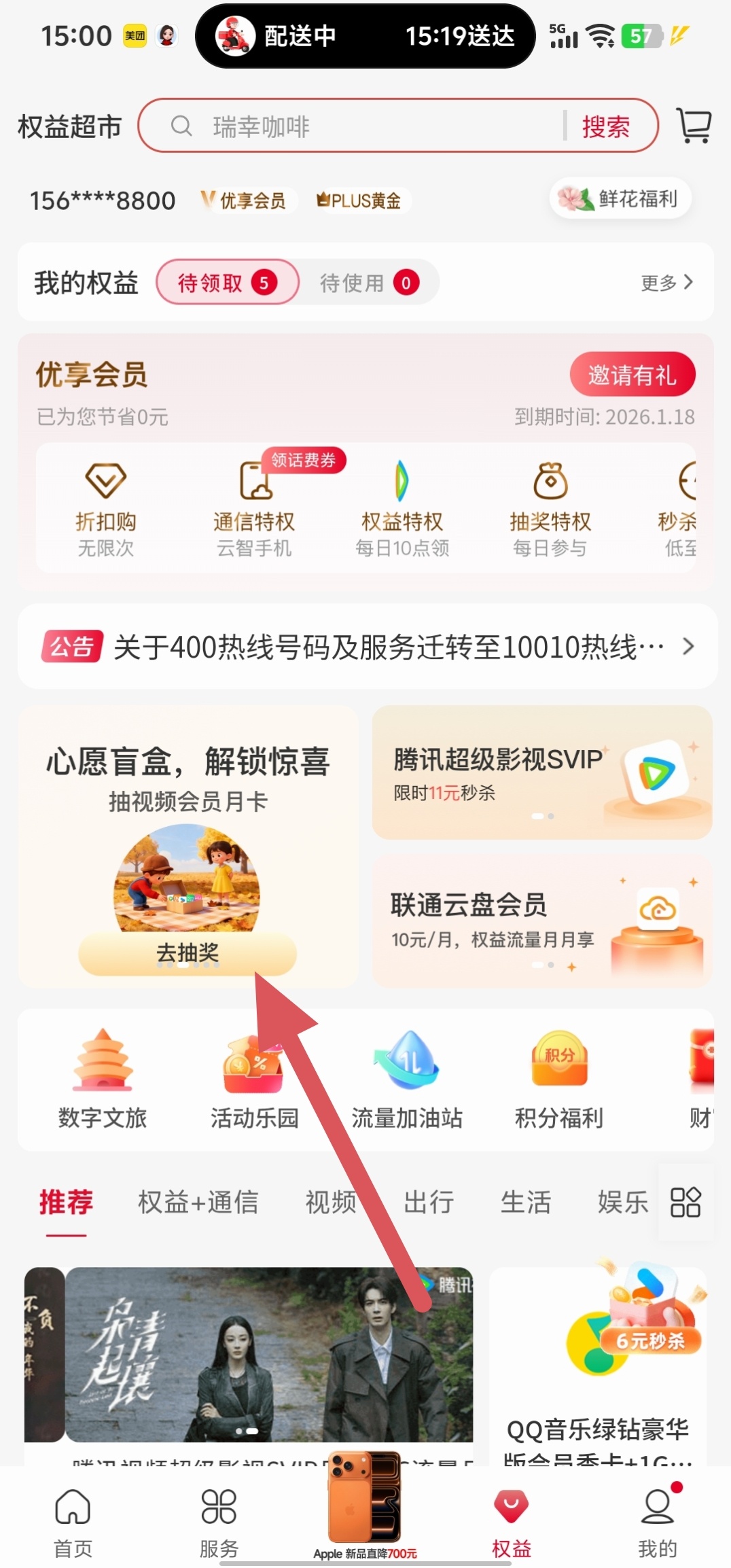This screenshot has width=731, height=1568.
Task: Go to 首页 in bottom navigation
Action: [x=73, y=1520]
